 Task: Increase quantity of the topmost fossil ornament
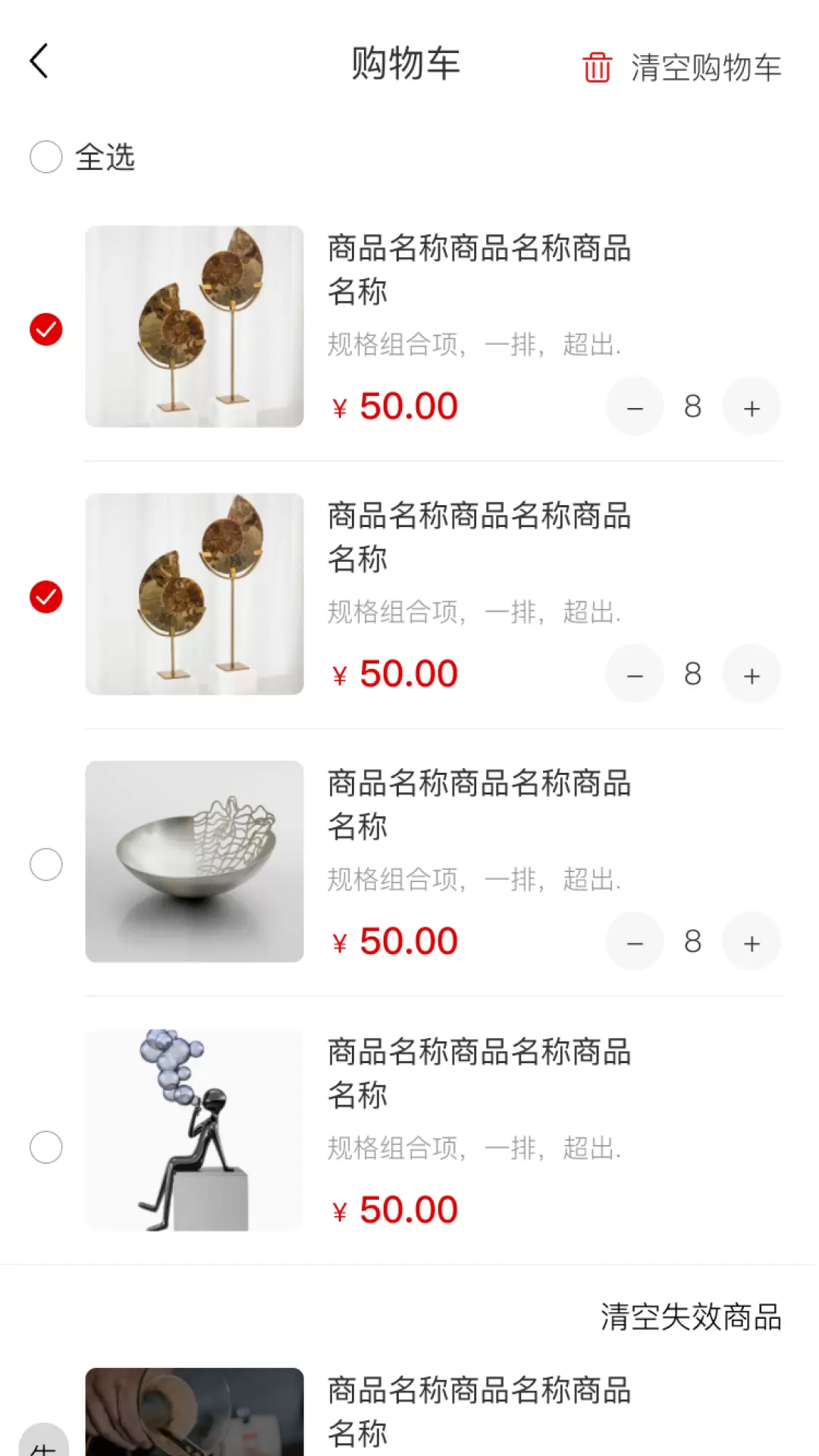752,407
